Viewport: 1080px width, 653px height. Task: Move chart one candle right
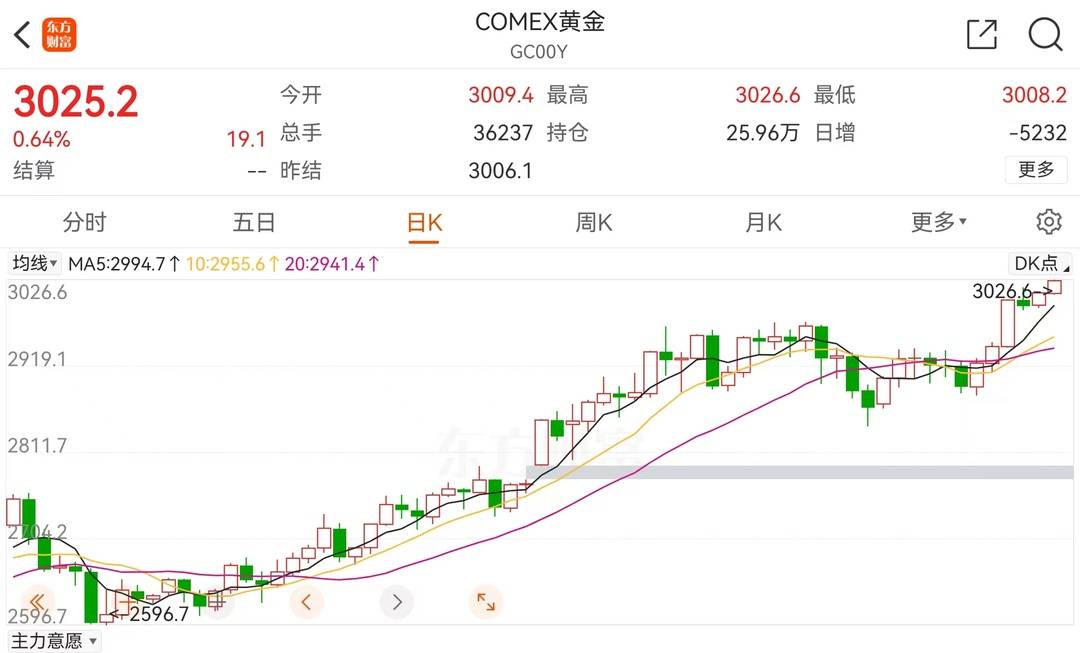click(x=397, y=602)
